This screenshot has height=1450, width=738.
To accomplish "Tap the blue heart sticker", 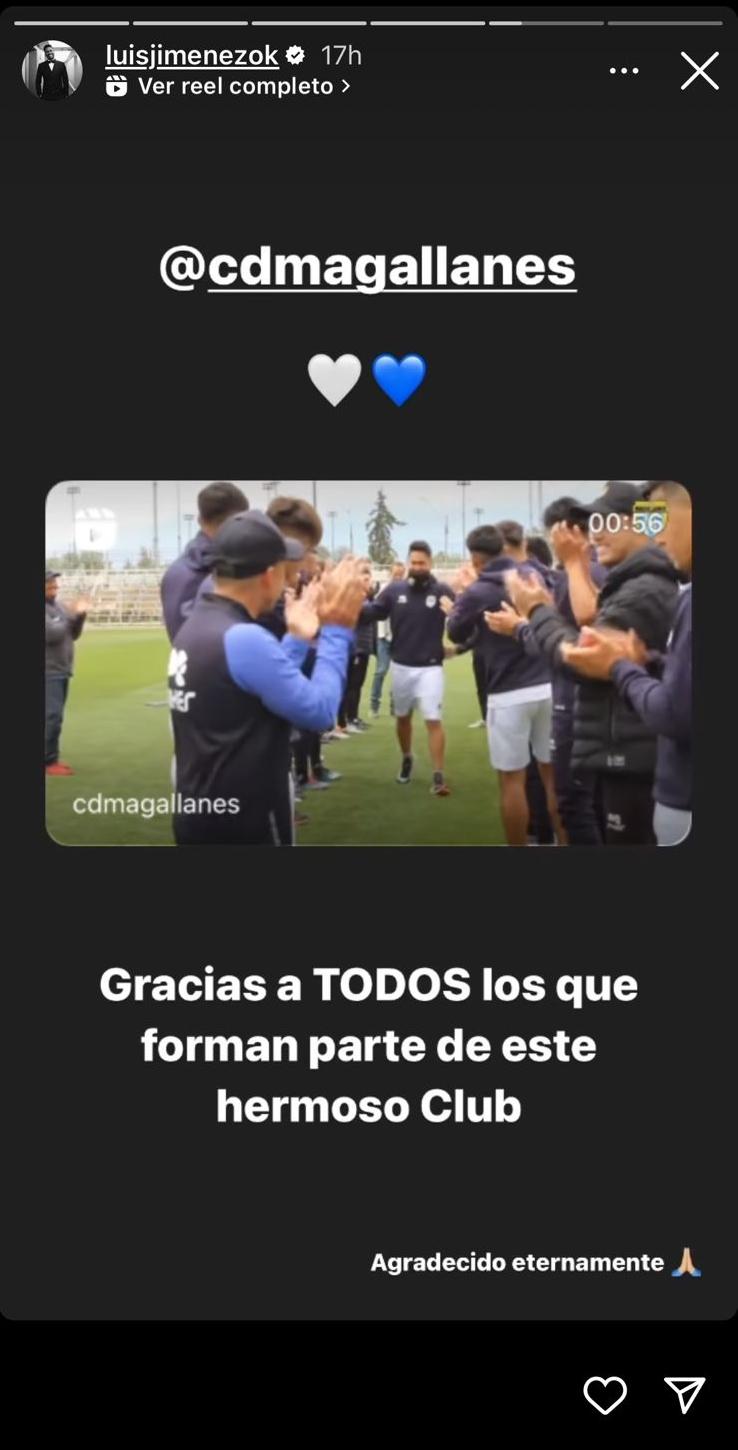I will pyautogui.click(x=400, y=378).
